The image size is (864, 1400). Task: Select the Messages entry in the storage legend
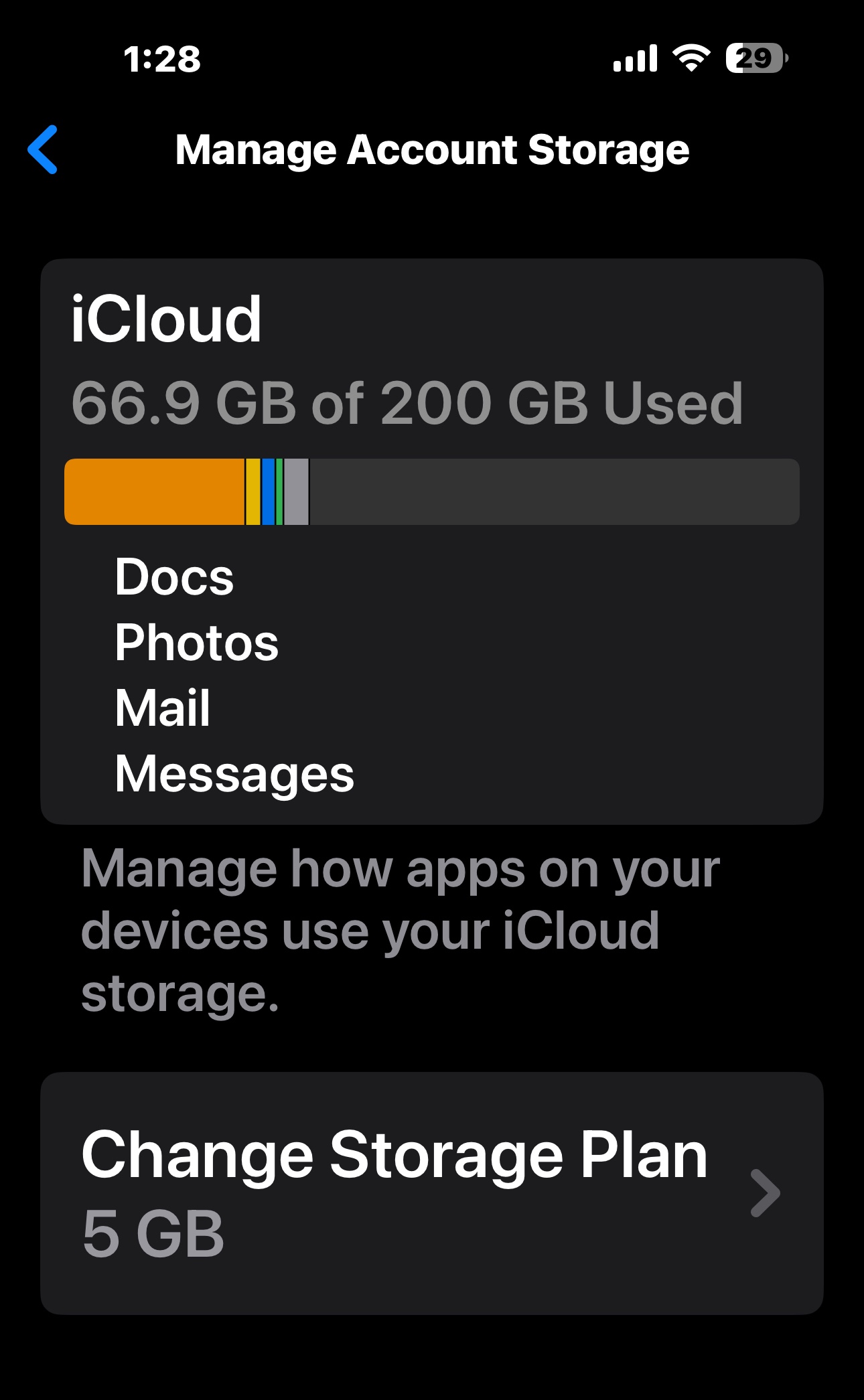coord(234,773)
